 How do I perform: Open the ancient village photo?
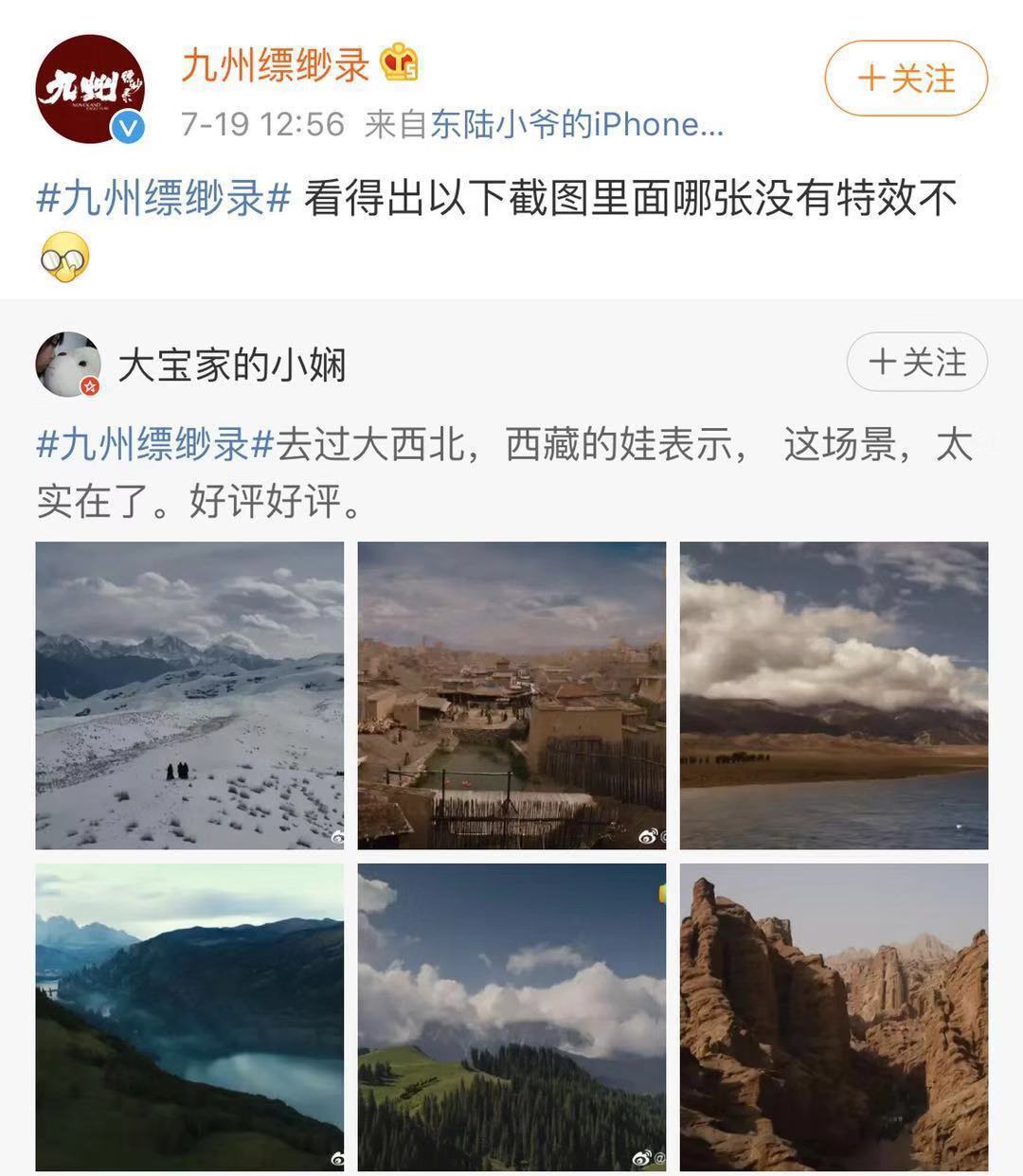click(x=511, y=695)
